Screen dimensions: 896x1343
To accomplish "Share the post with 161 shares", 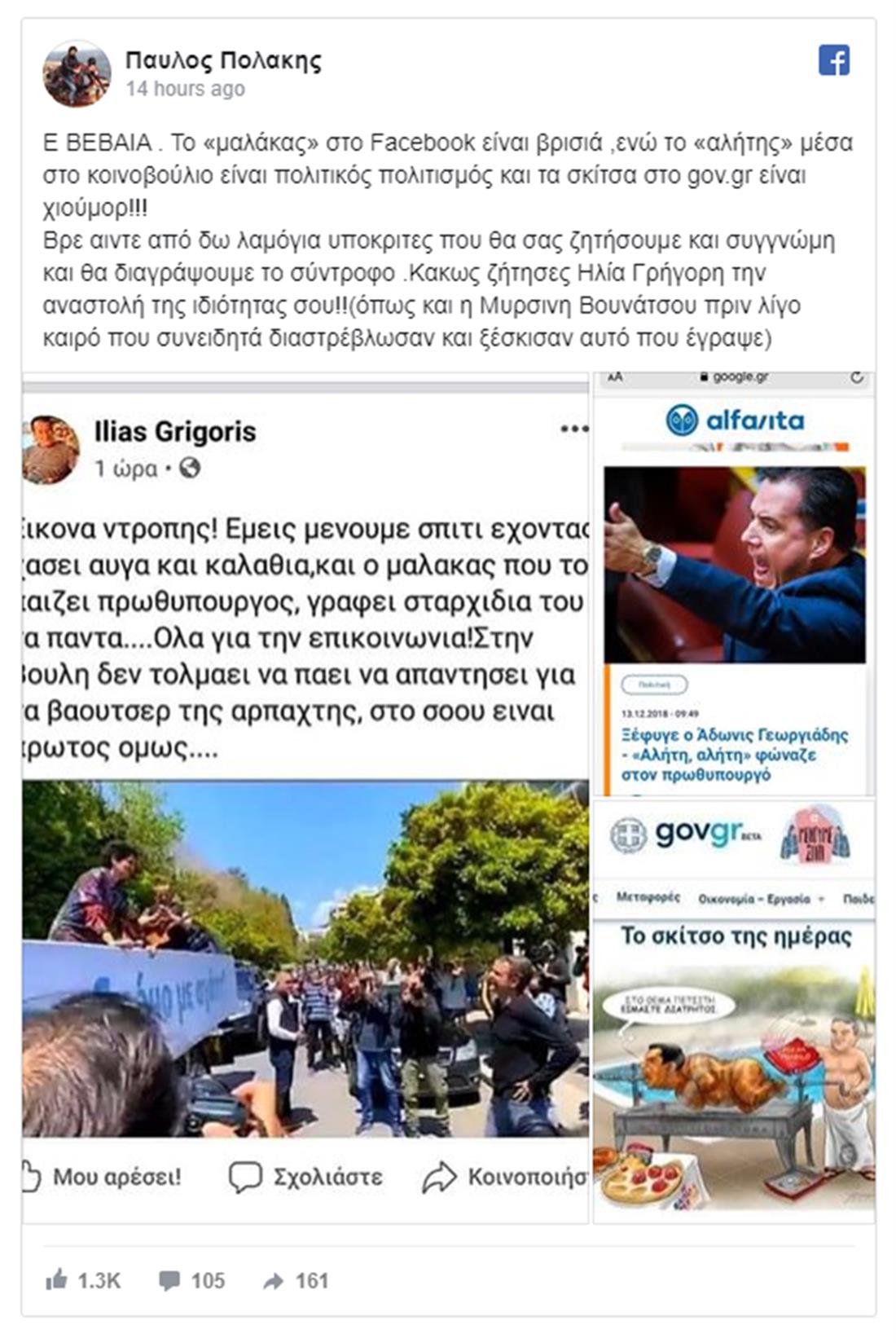I will point(296,1280).
